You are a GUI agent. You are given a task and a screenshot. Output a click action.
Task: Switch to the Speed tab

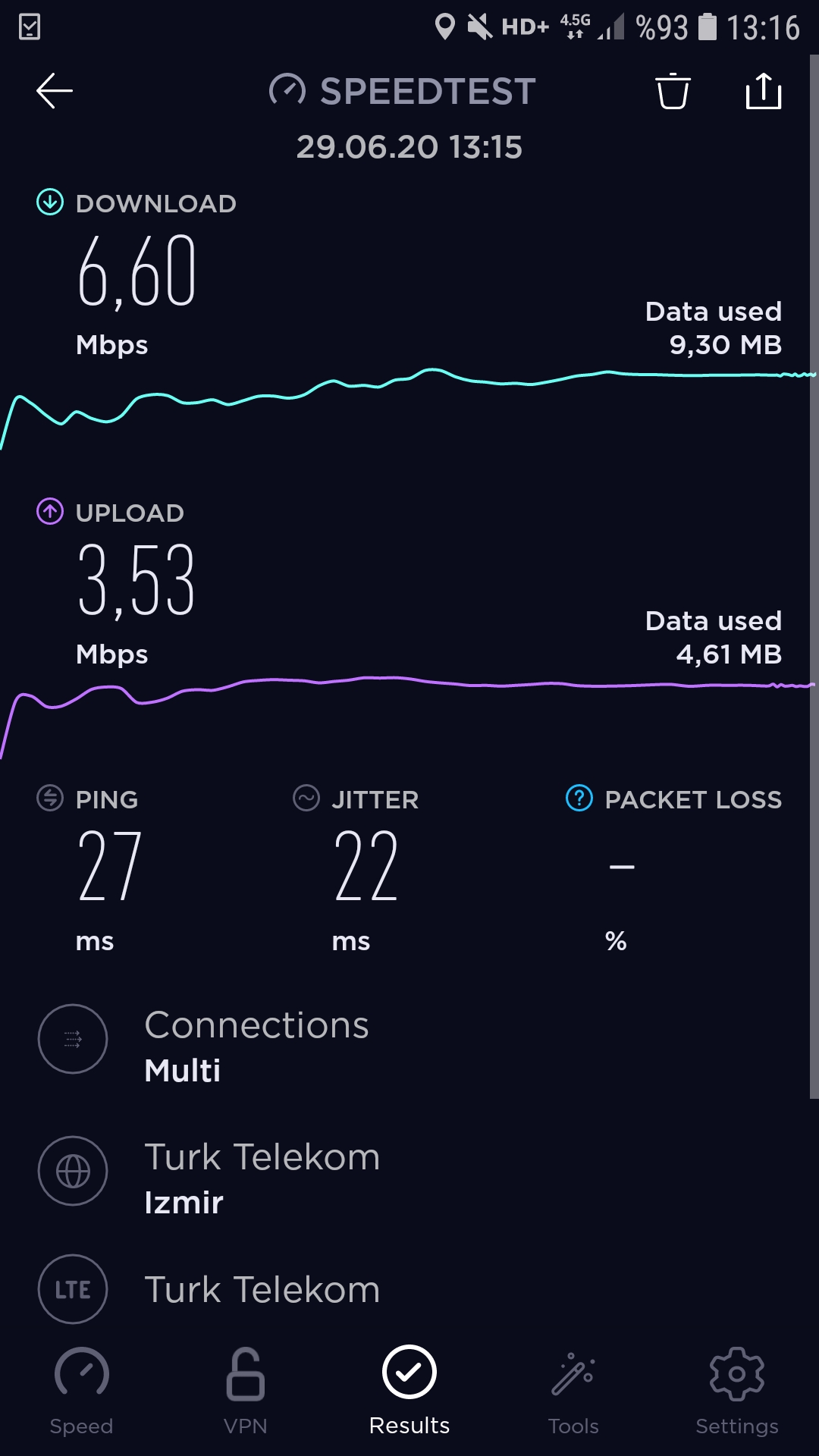click(81, 1392)
